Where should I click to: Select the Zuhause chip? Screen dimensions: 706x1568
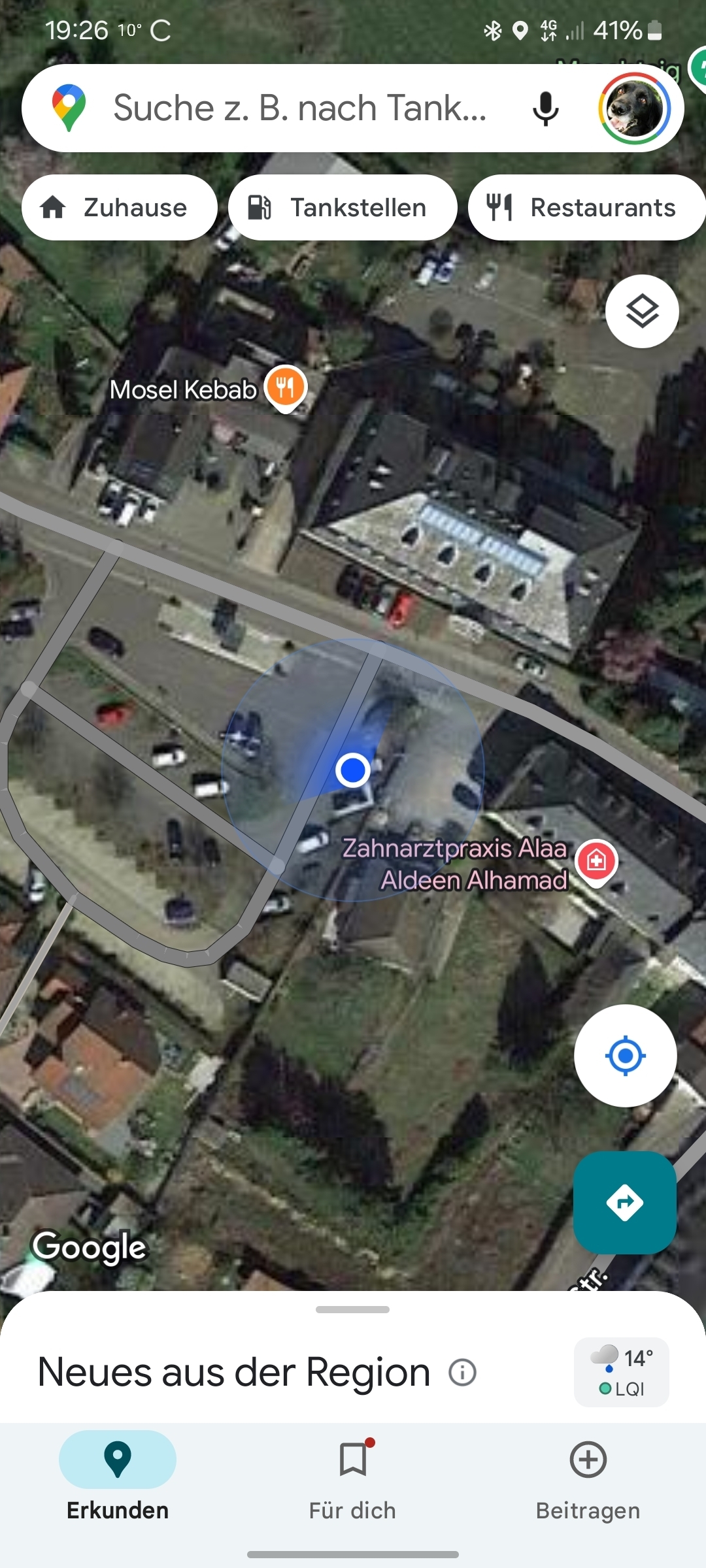coord(119,208)
